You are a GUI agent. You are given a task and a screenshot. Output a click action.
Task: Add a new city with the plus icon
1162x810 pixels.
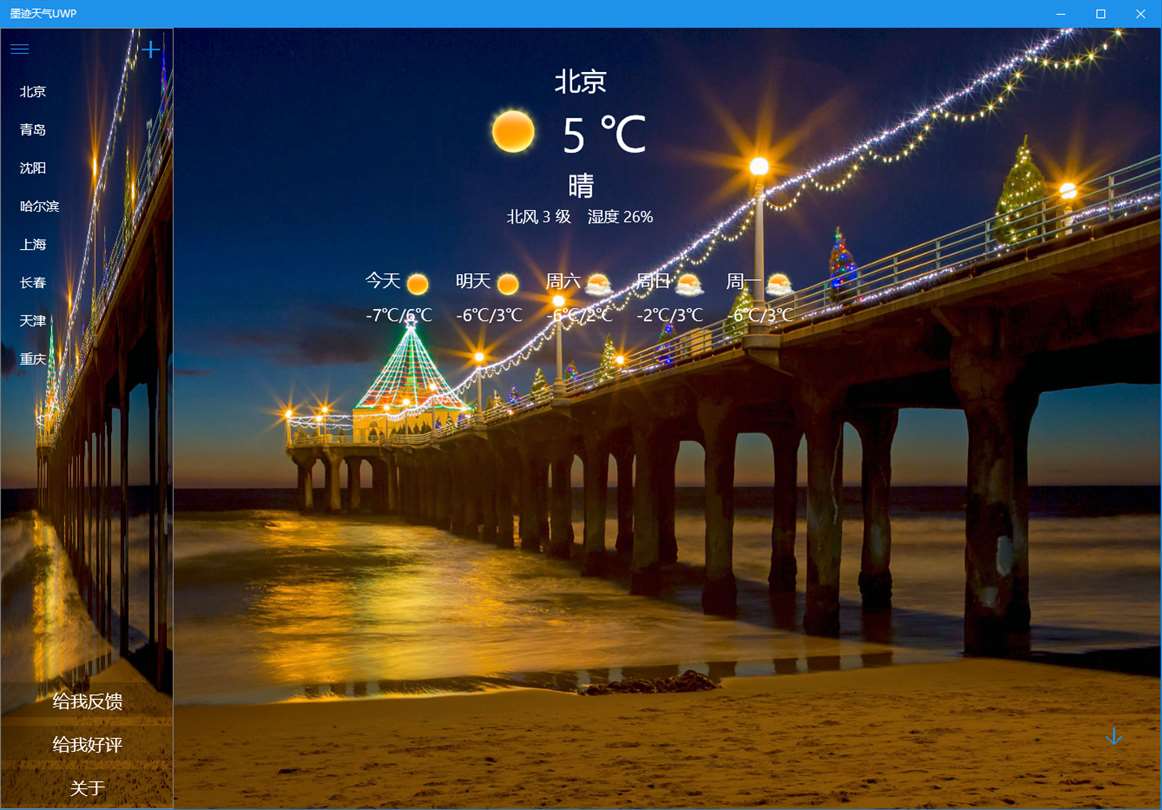click(x=151, y=49)
